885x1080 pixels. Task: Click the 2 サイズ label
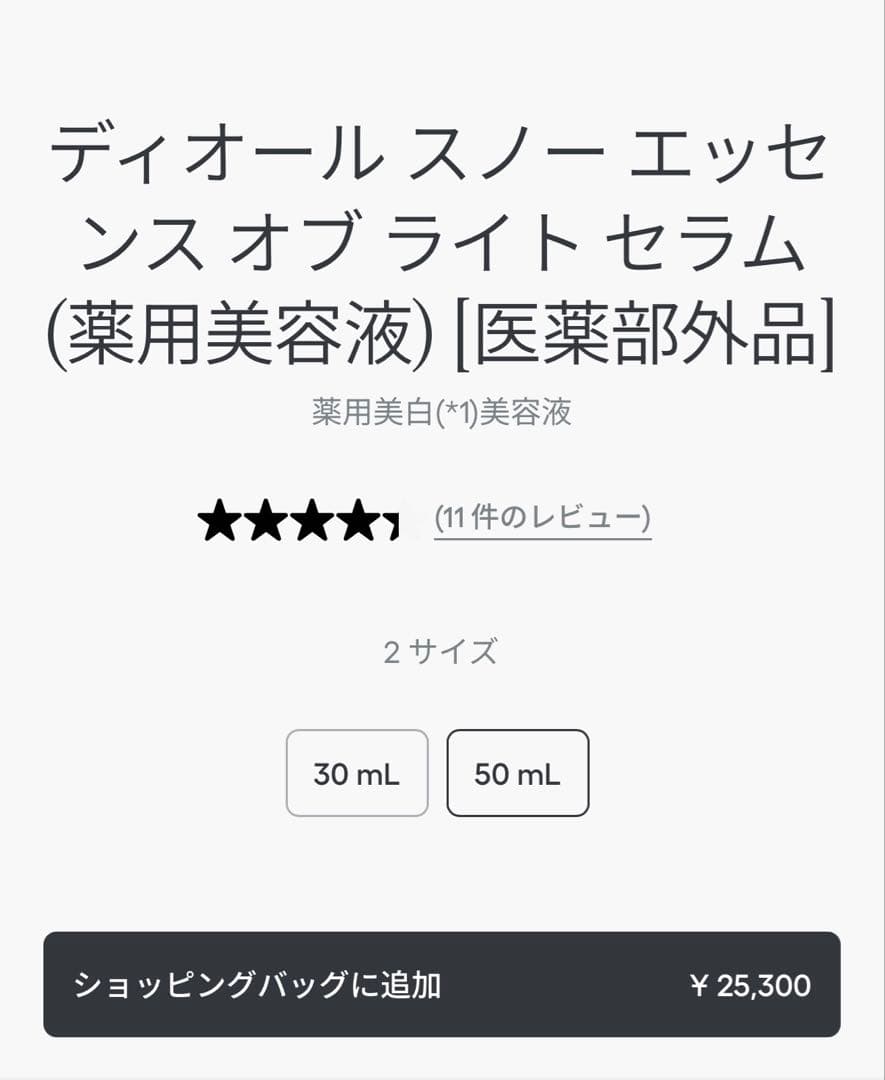tap(442, 653)
